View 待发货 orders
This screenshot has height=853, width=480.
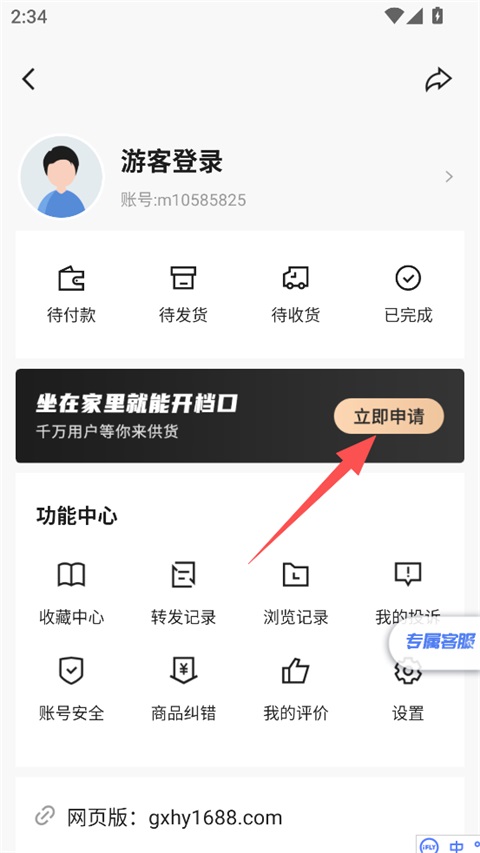pyautogui.click(x=183, y=294)
